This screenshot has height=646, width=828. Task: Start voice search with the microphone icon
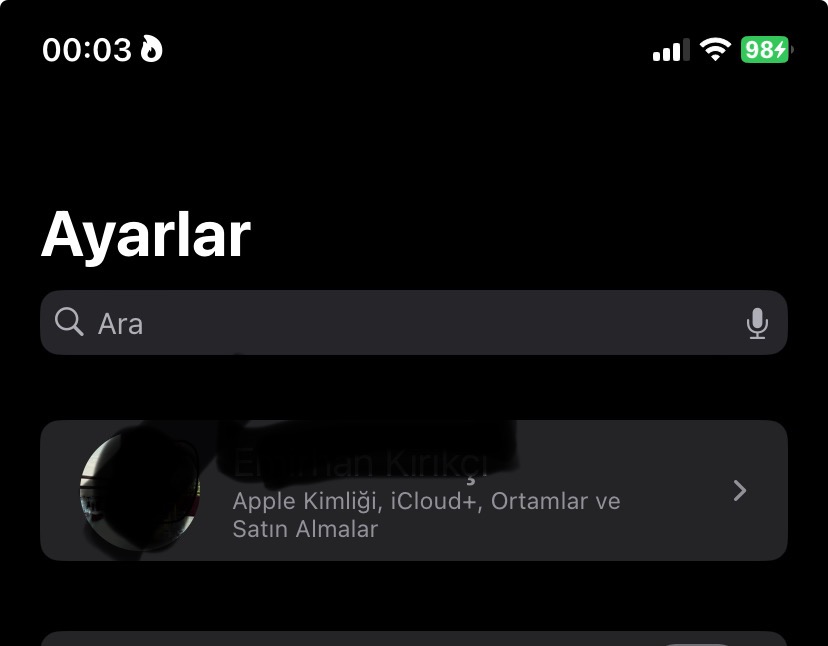click(757, 323)
